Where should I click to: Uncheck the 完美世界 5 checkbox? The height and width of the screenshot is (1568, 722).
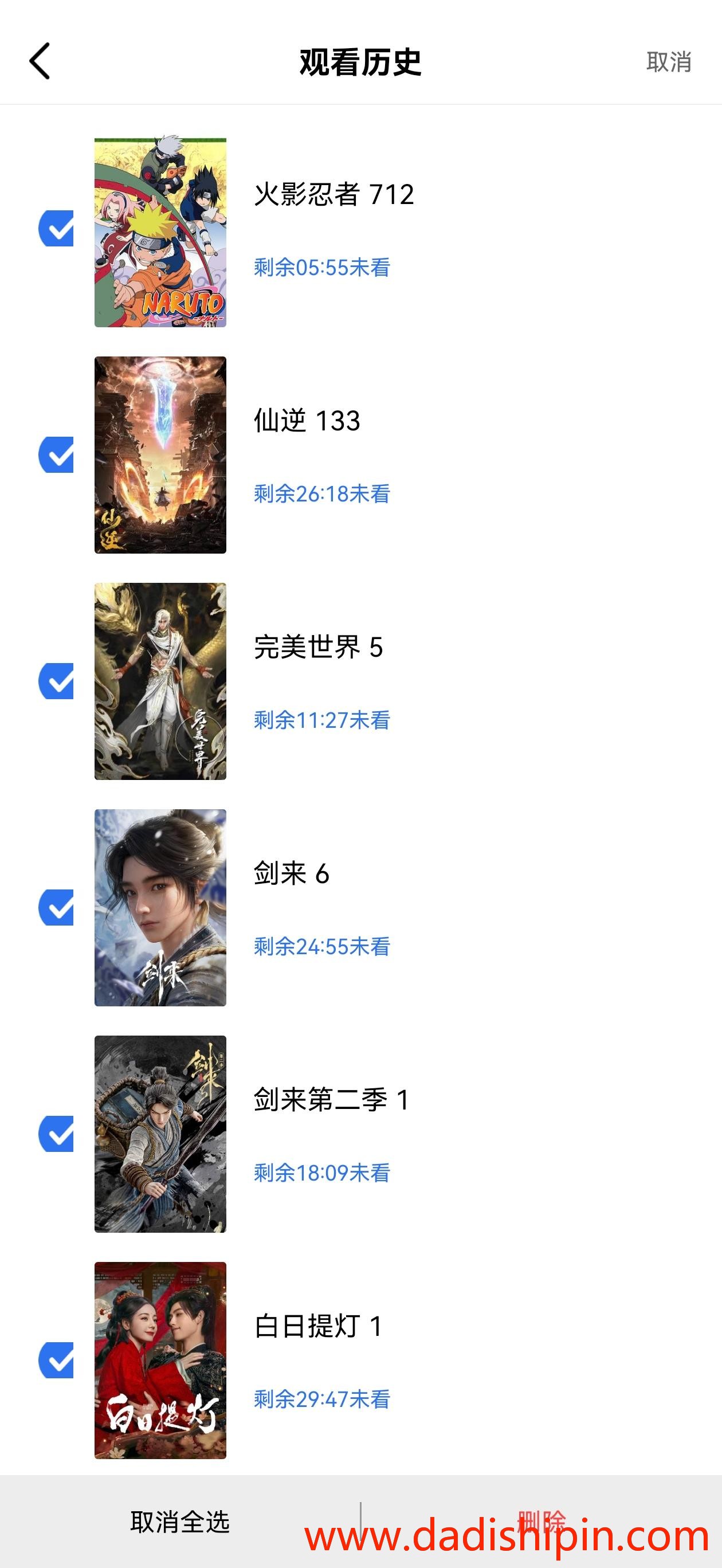click(57, 683)
